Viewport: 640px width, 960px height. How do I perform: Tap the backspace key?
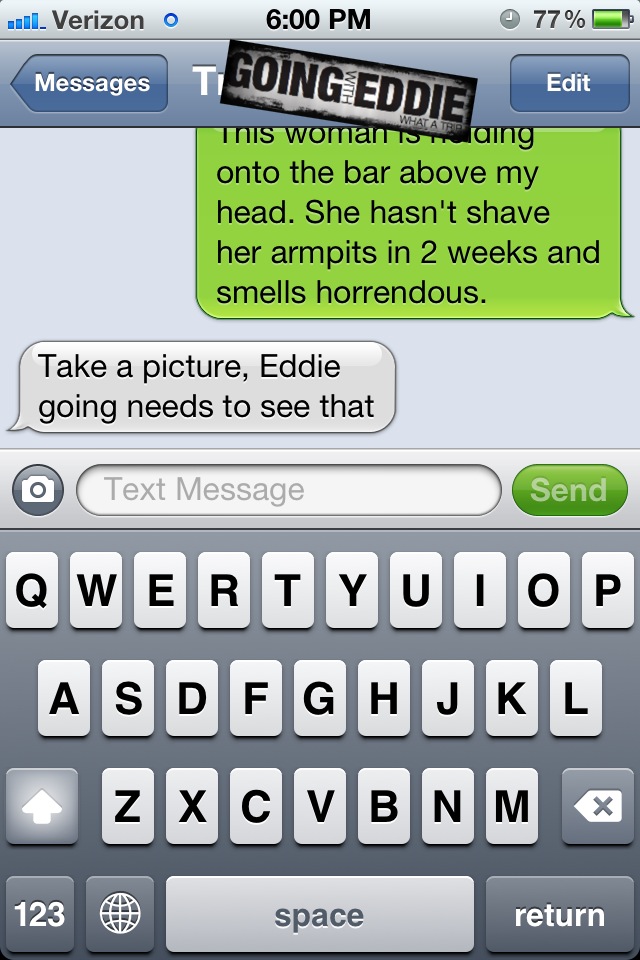coord(597,806)
